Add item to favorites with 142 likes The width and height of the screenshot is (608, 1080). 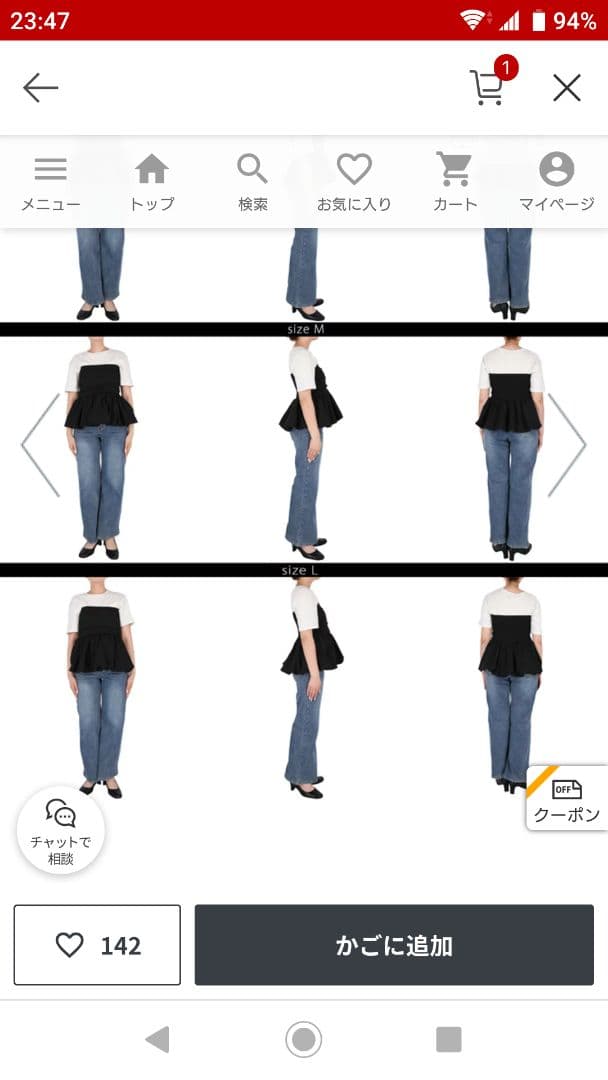[x=97, y=945]
